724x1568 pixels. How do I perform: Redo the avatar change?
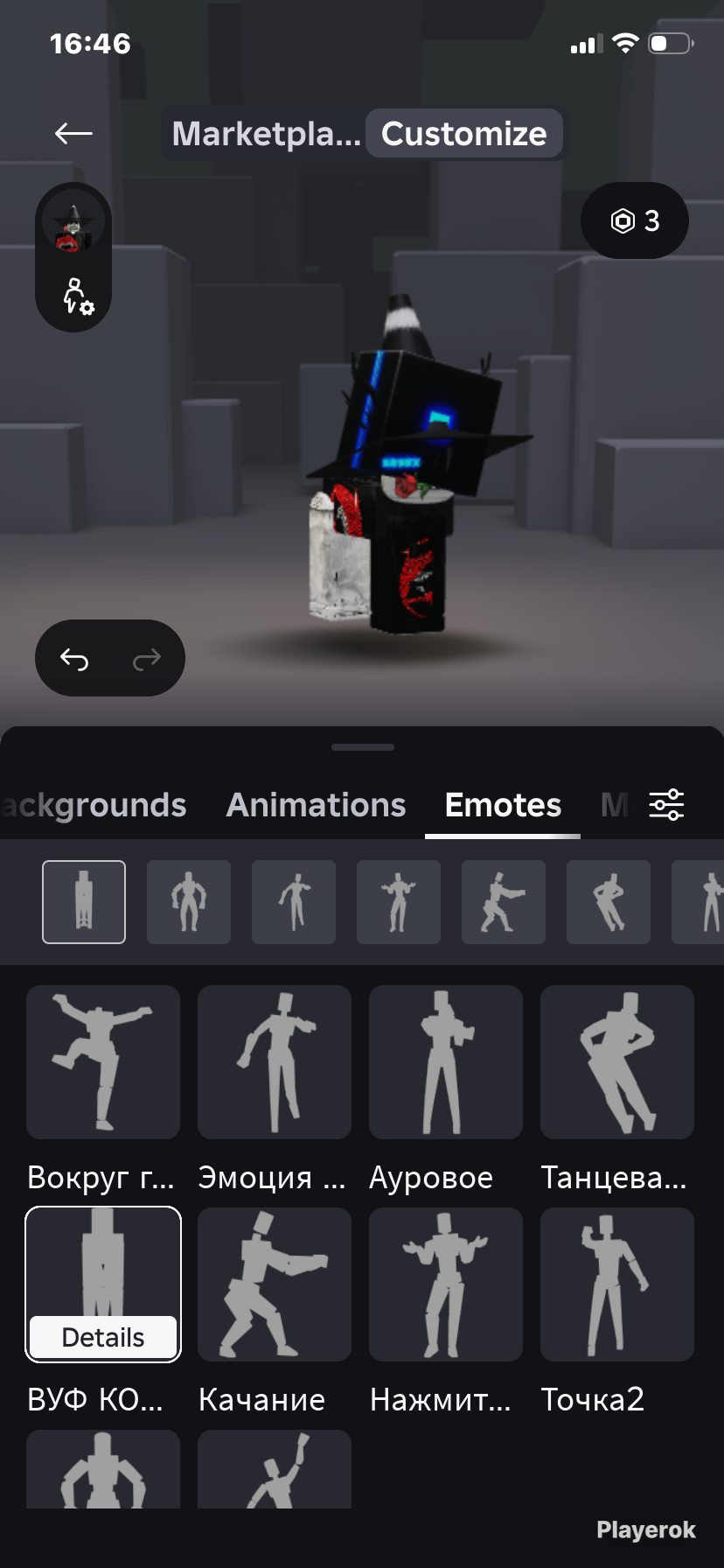coord(147,659)
